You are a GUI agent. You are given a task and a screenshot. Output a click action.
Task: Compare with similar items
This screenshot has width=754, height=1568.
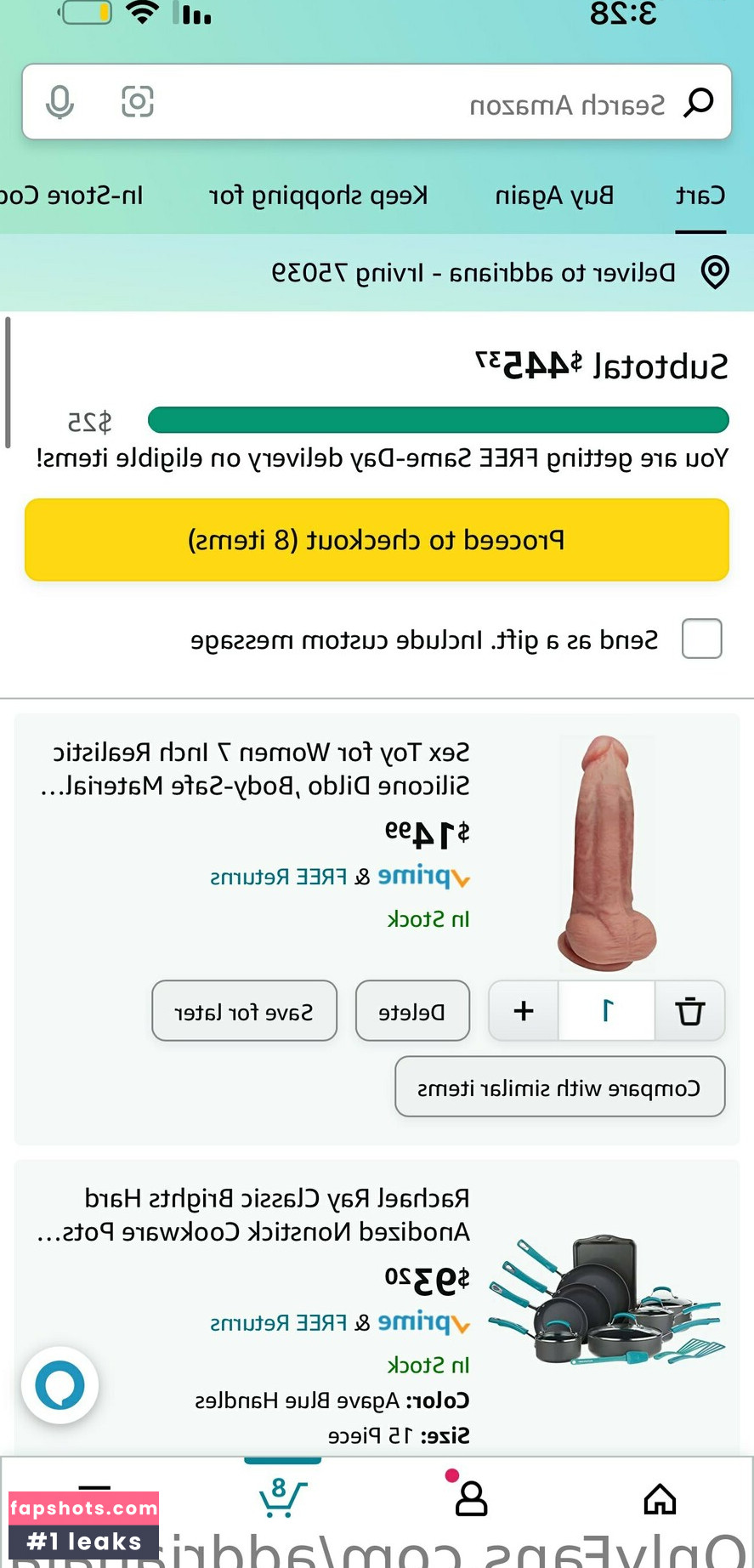[559, 1087]
